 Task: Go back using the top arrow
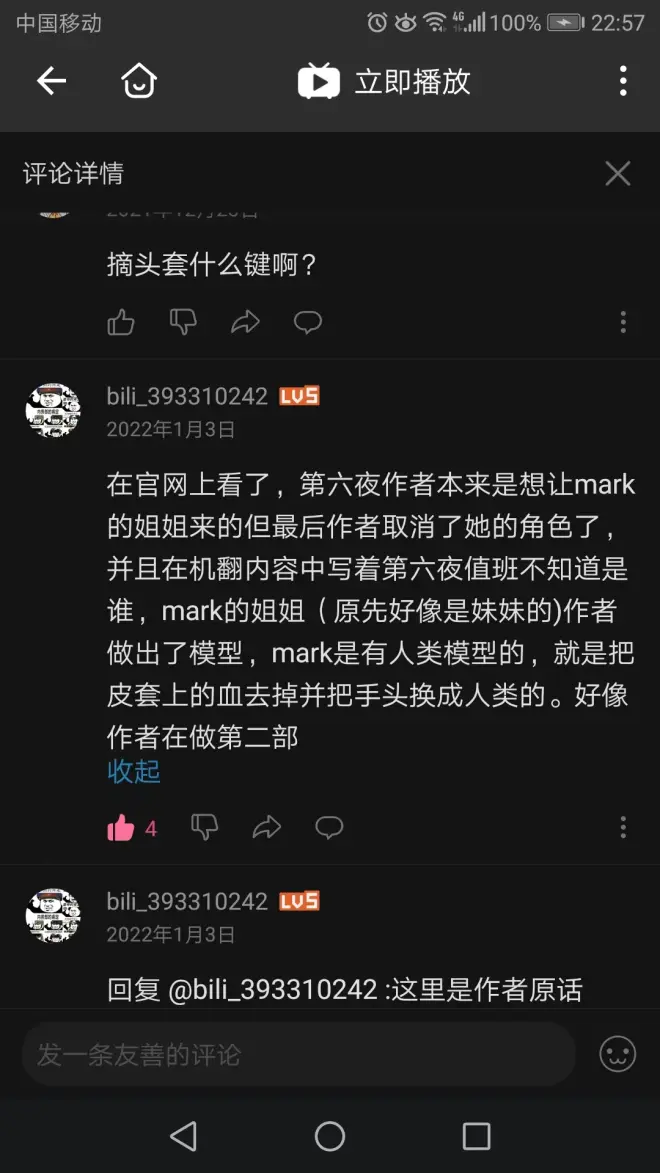[x=51, y=81]
